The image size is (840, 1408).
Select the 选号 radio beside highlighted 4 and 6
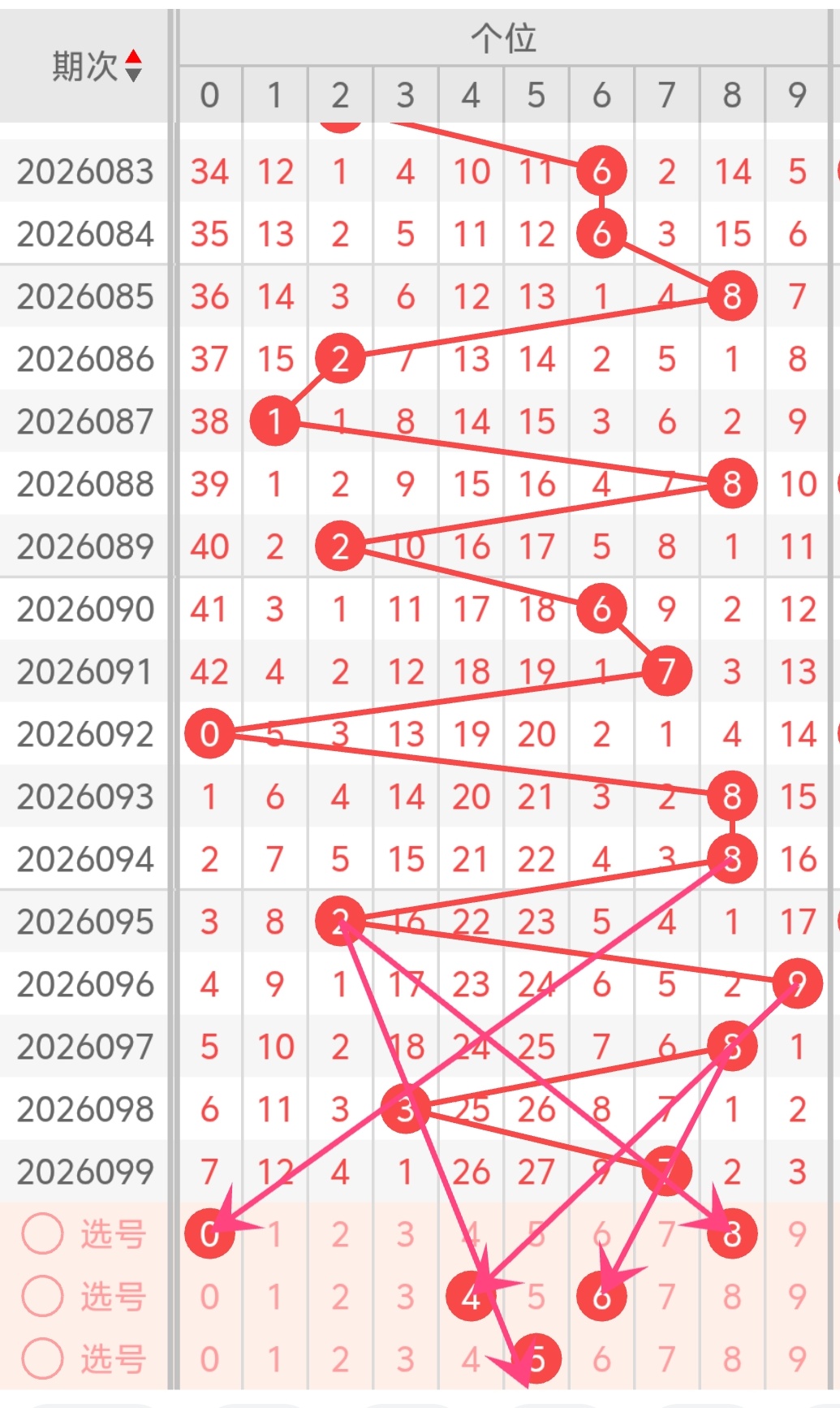[42, 1296]
